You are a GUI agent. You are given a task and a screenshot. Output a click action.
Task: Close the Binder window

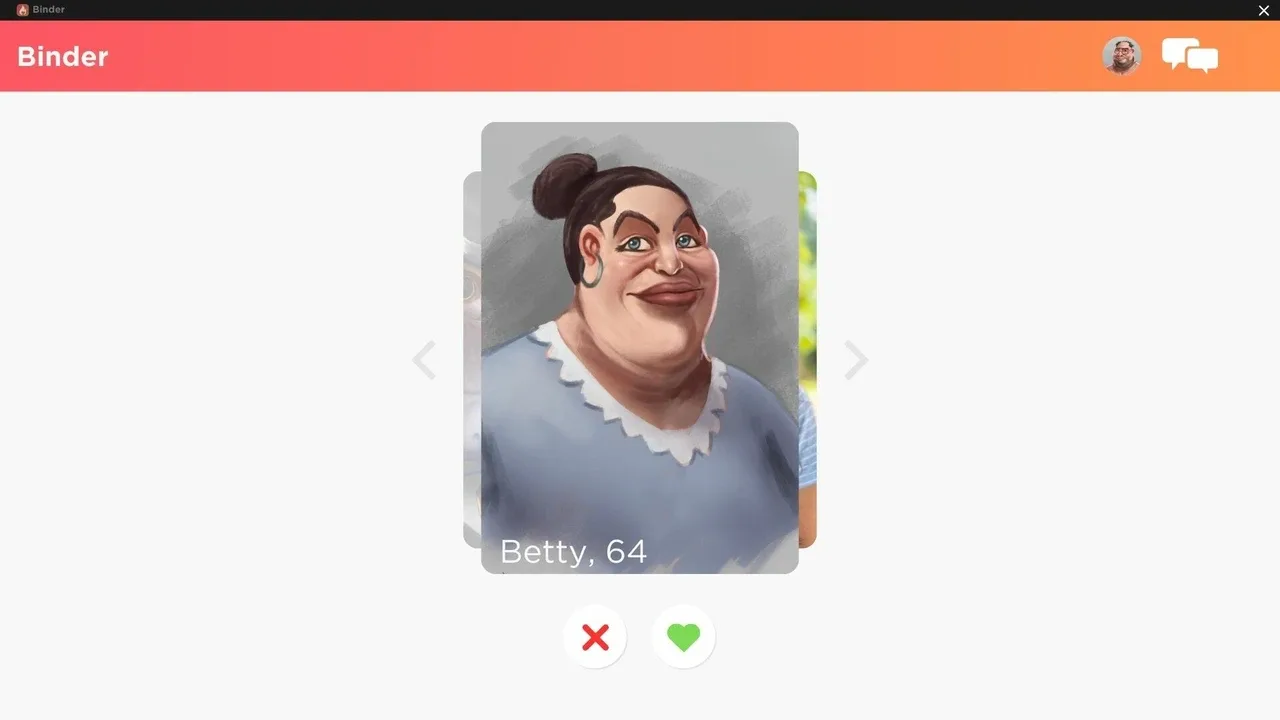point(1263,10)
